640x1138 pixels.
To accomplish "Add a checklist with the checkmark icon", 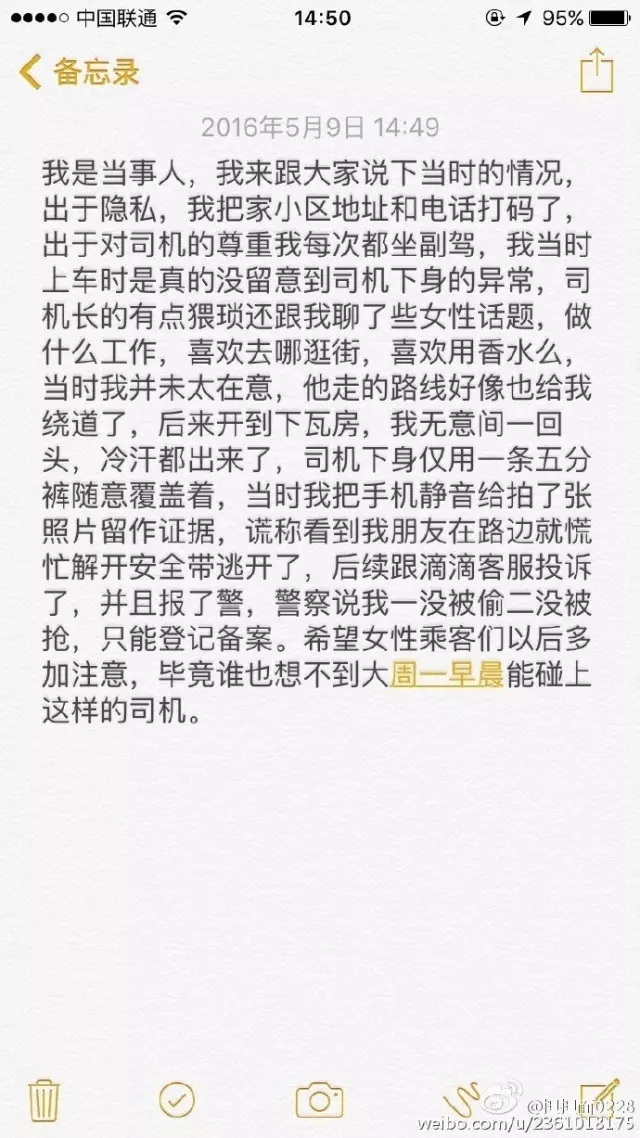I will (177, 1099).
